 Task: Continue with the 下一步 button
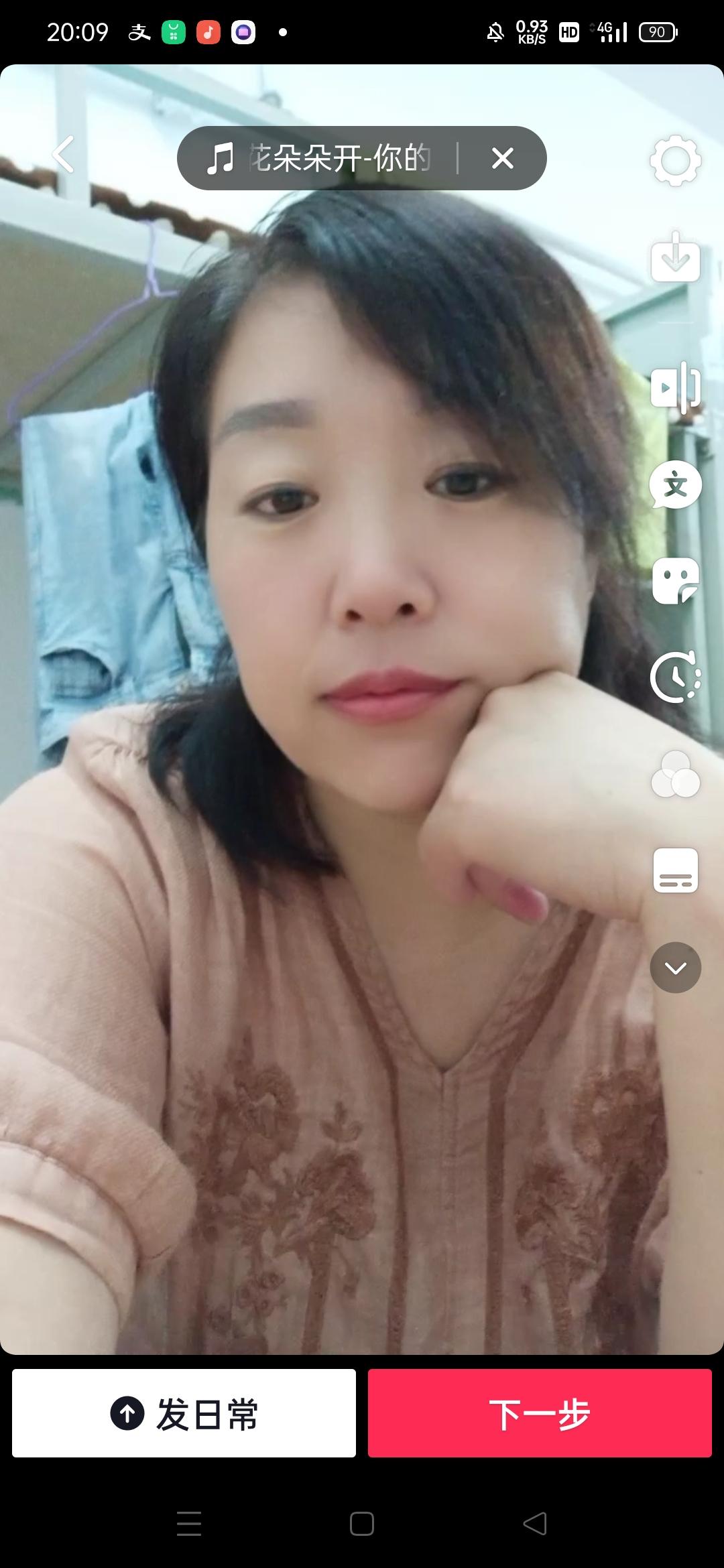point(540,1413)
